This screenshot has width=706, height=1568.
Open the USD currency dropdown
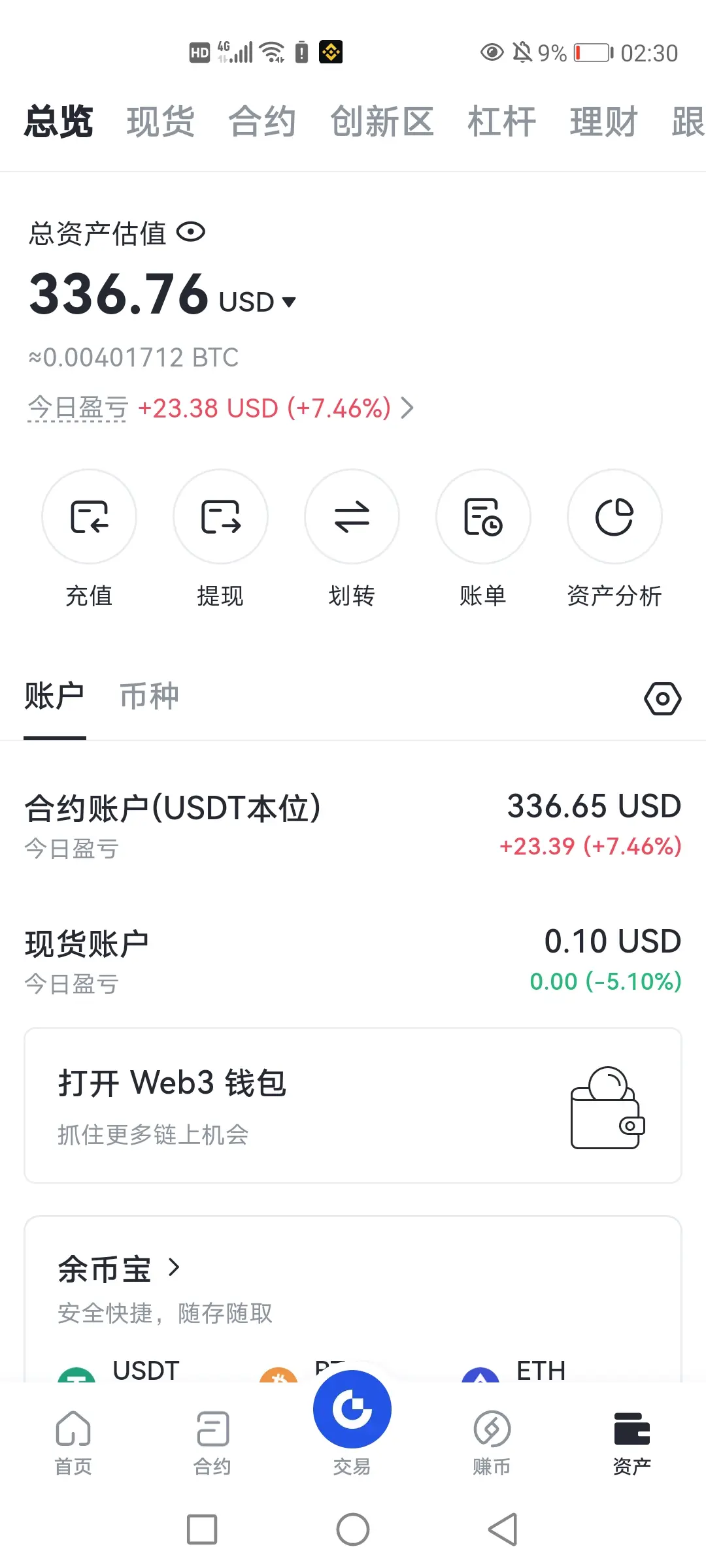point(258,302)
